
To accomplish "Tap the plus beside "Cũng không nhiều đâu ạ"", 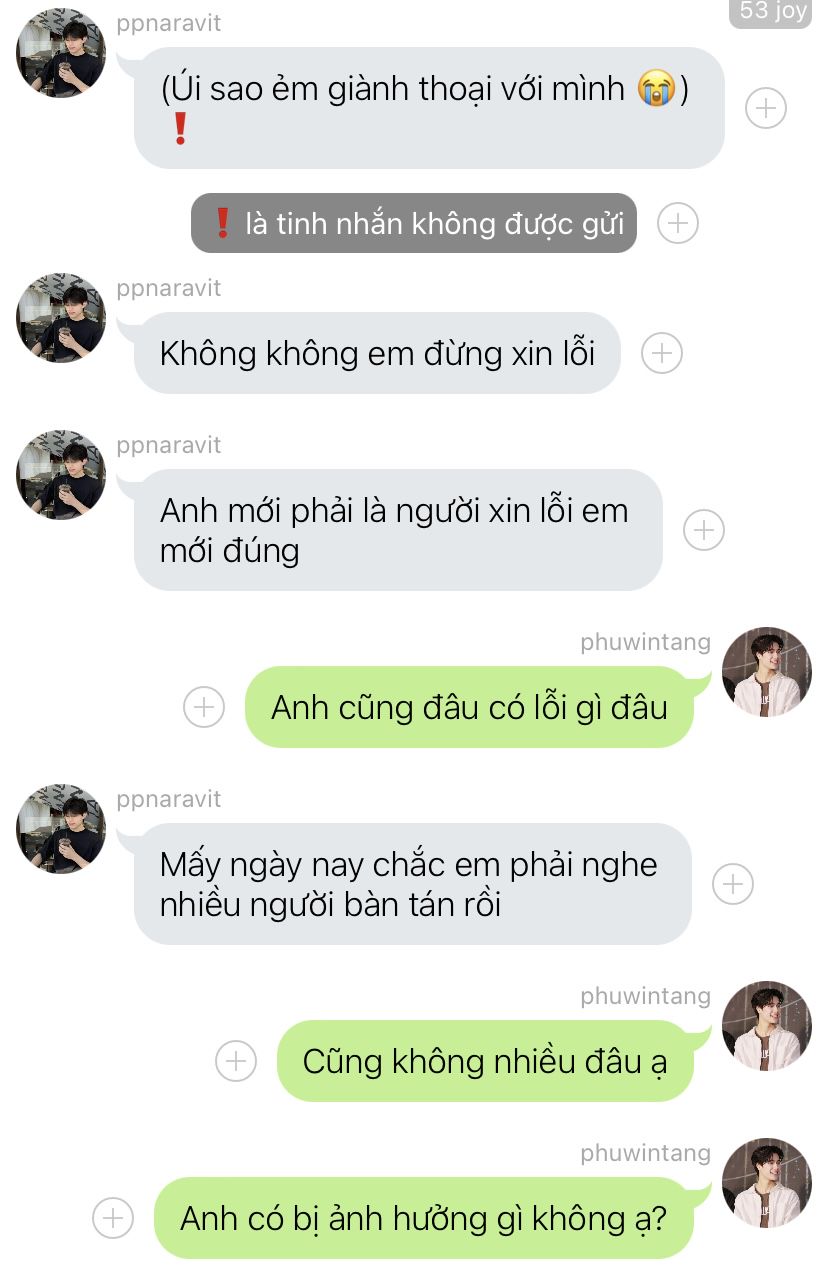I will click(236, 1061).
